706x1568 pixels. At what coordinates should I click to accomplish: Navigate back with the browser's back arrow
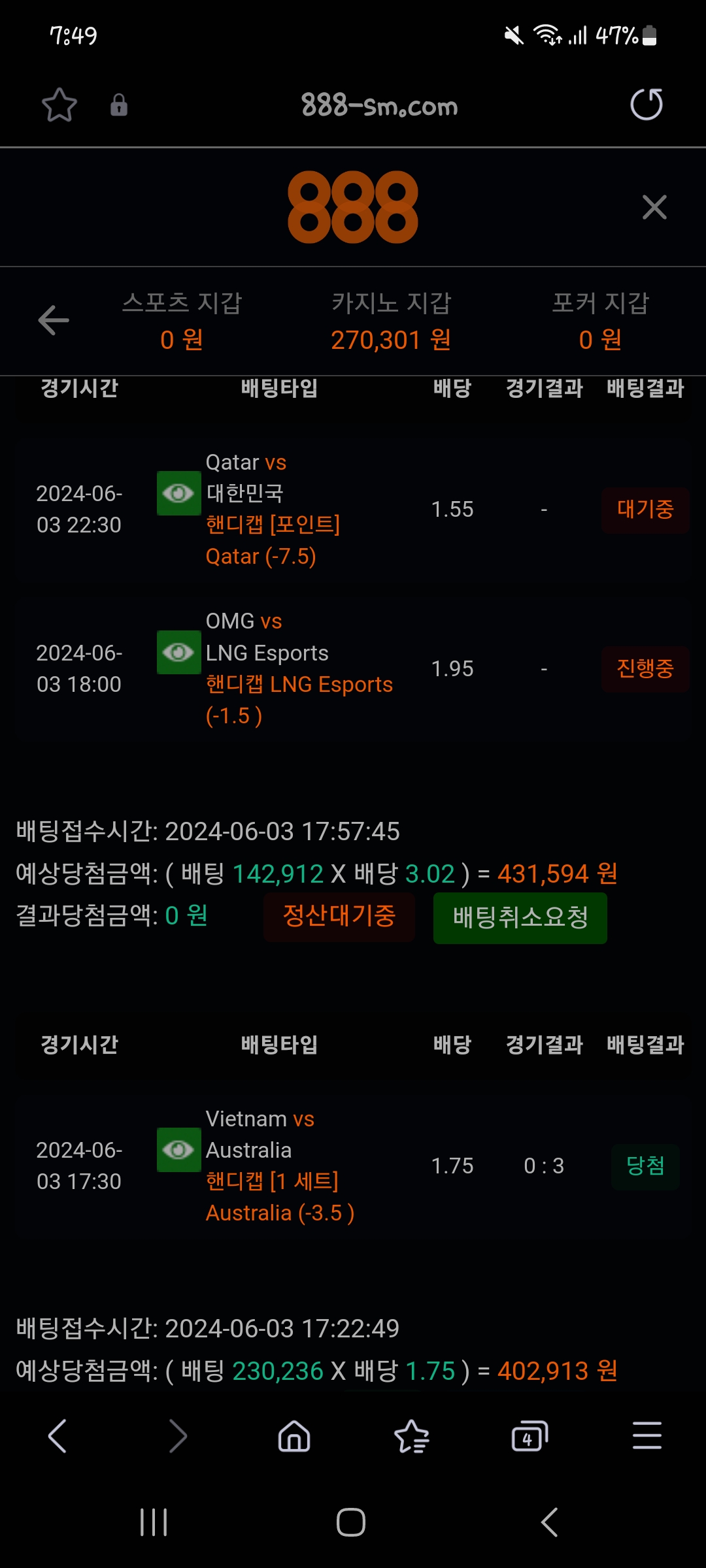click(58, 1436)
